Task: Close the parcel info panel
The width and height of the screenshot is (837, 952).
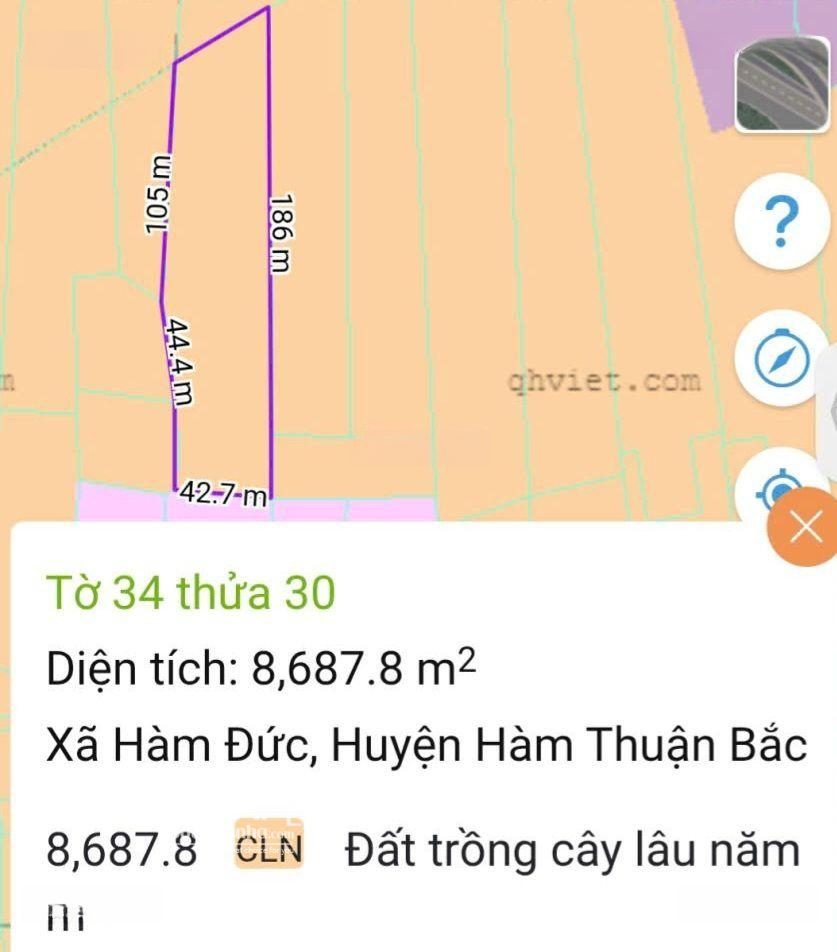Action: (804, 529)
